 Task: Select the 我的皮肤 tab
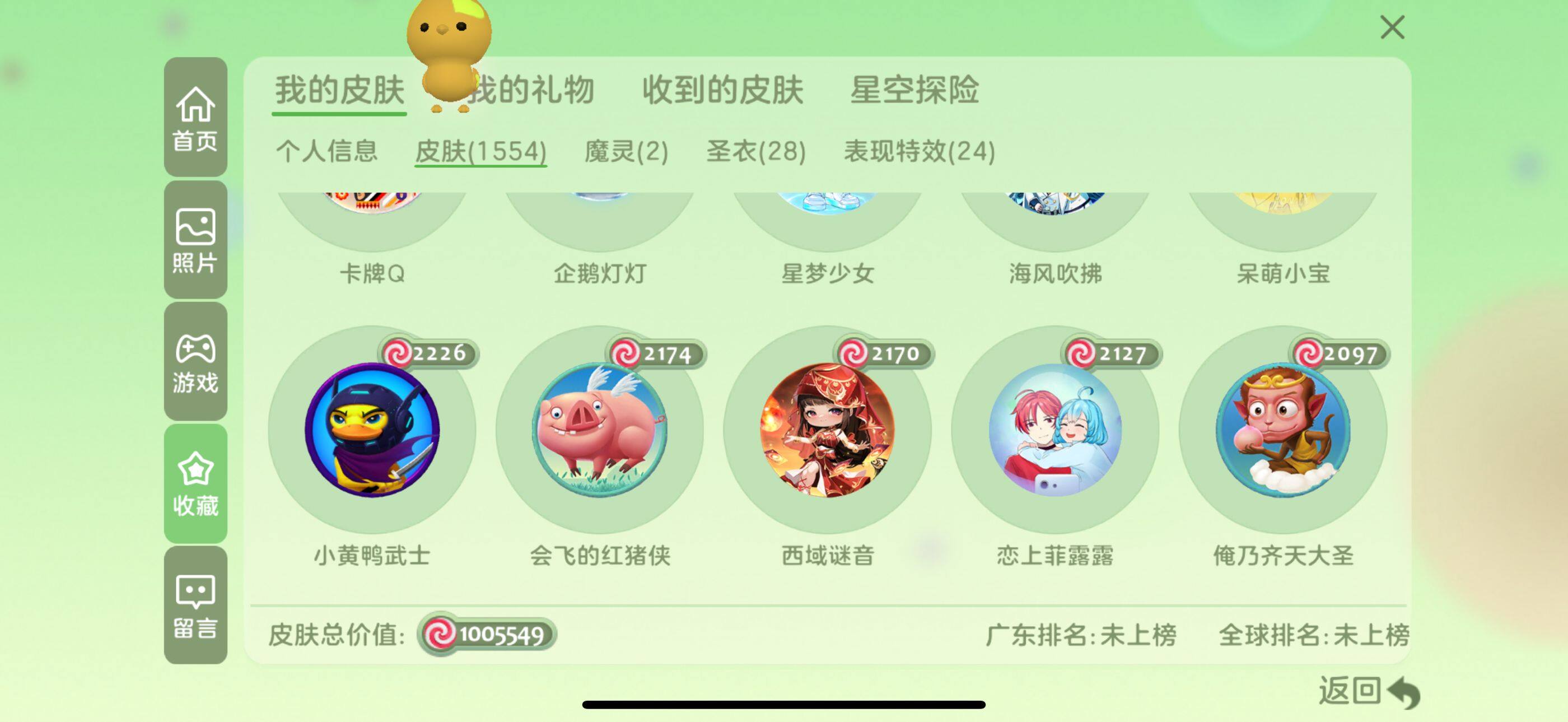(339, 91)
